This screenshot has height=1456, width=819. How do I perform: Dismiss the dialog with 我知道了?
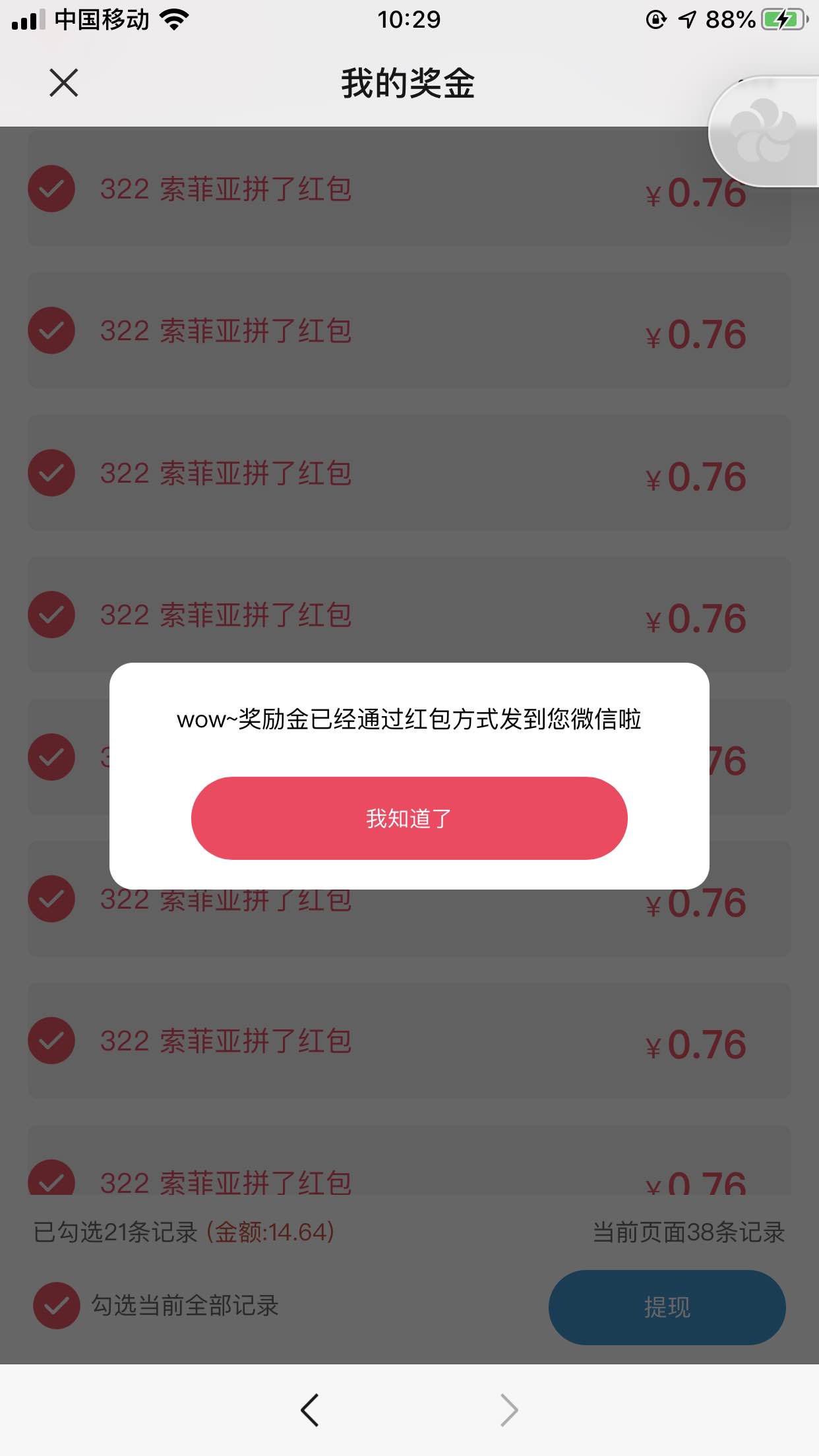click(409, 818)
